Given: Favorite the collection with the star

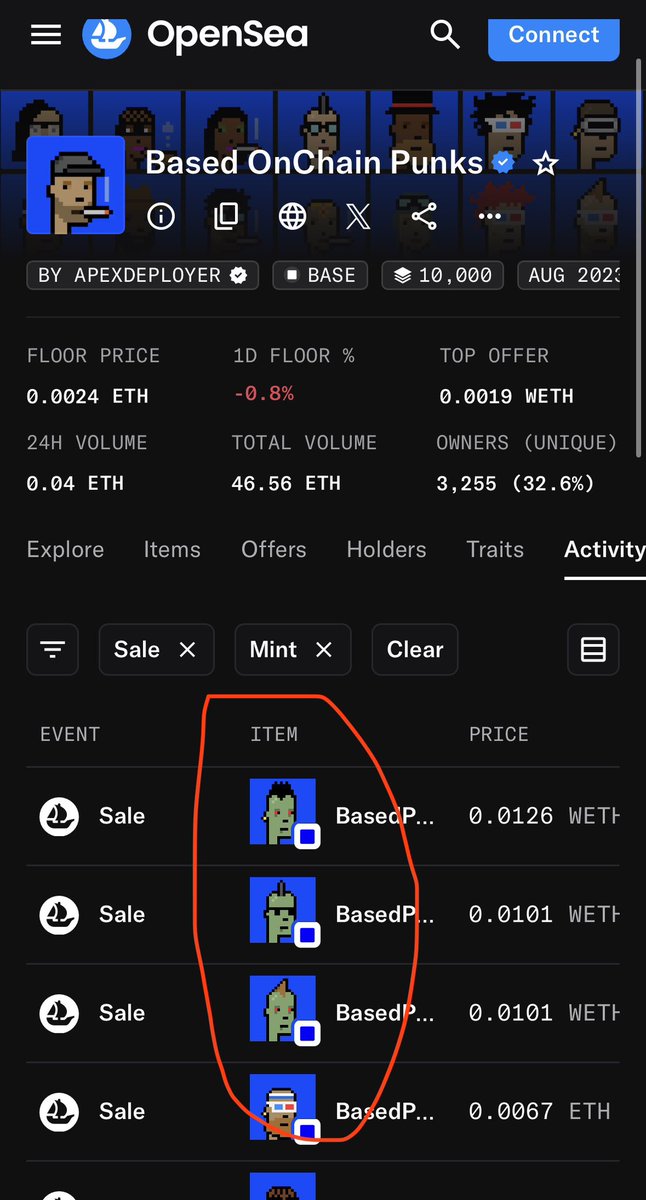Looking at the screenshot, I should pyautogui.click(x=545, y=164).
